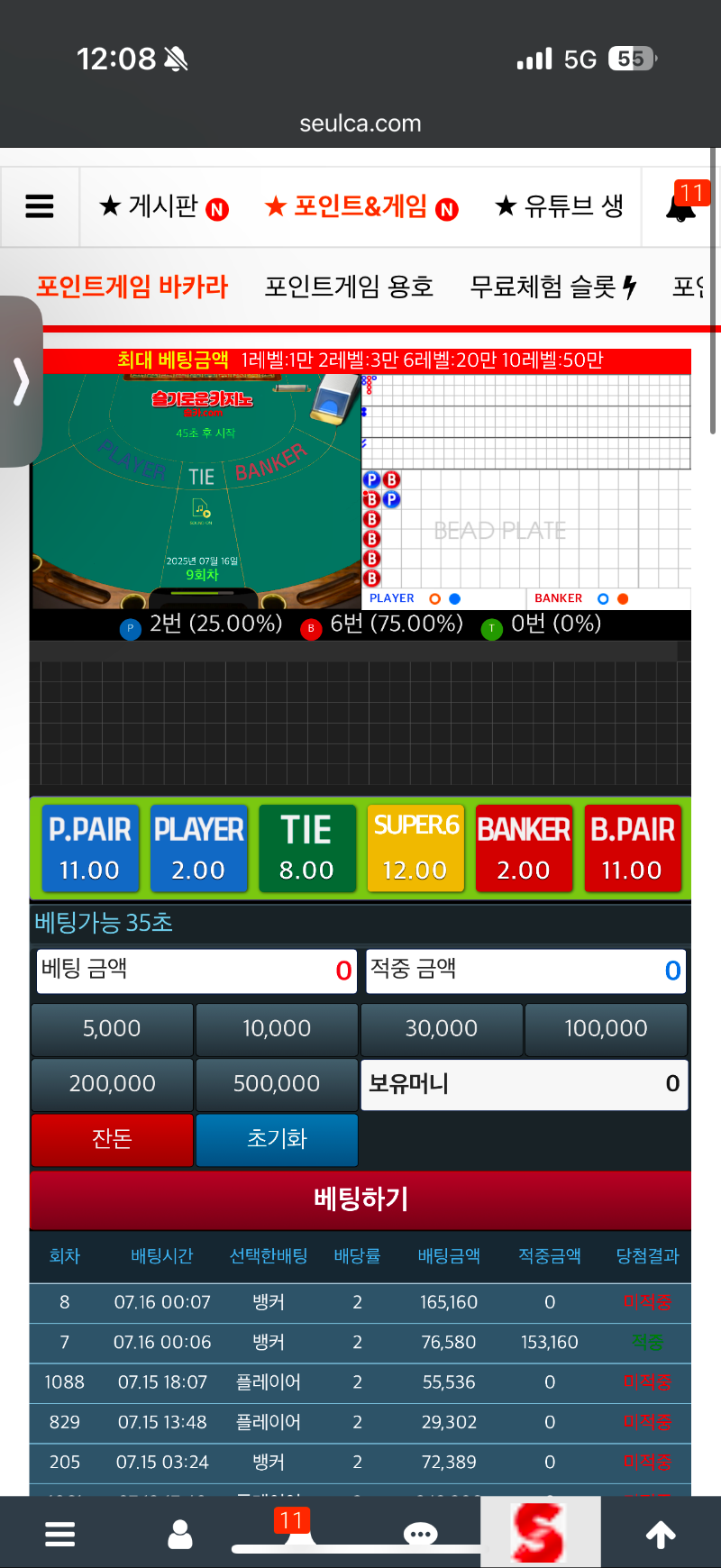Jump to top with the up arrow

click(x=661, y=1534)
